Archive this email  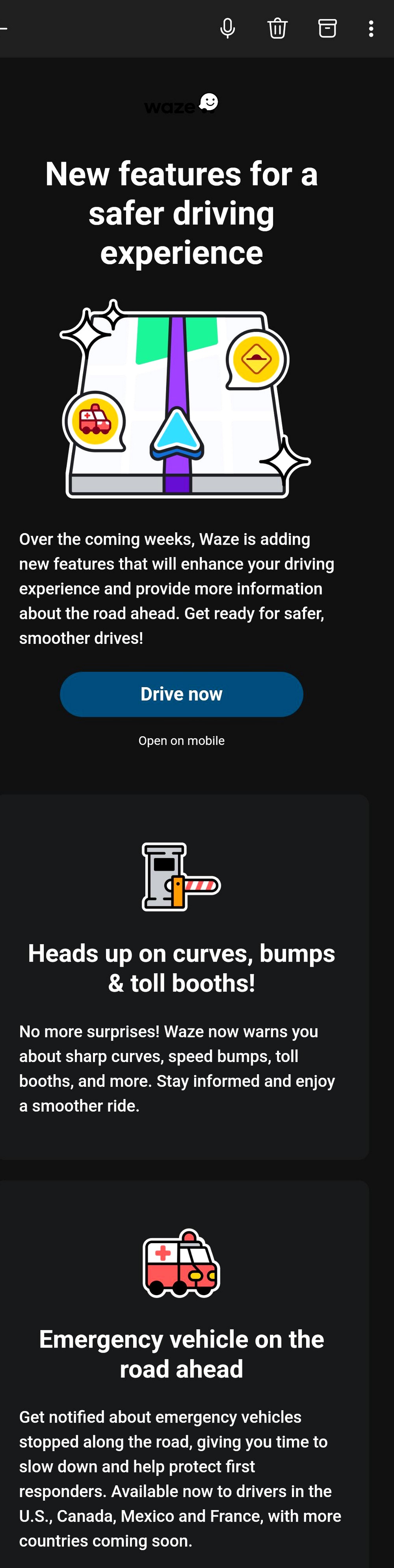point(327,29)
